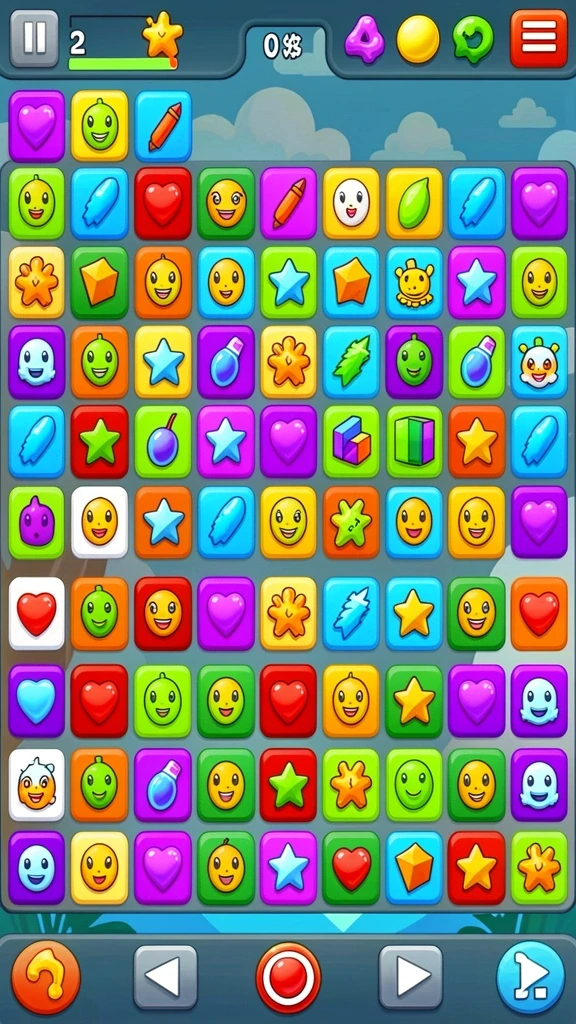This screenshot has width=576, height=1024.
Task: Tap the left arrow button
Action: coord(165,977)
